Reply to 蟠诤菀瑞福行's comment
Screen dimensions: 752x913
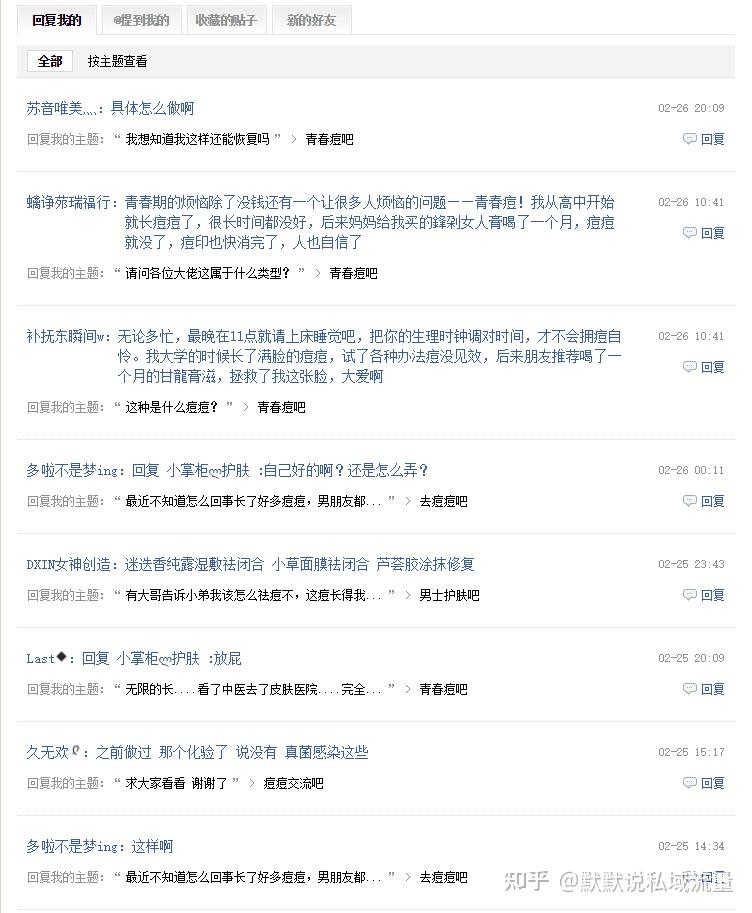(x=704, y=233)
